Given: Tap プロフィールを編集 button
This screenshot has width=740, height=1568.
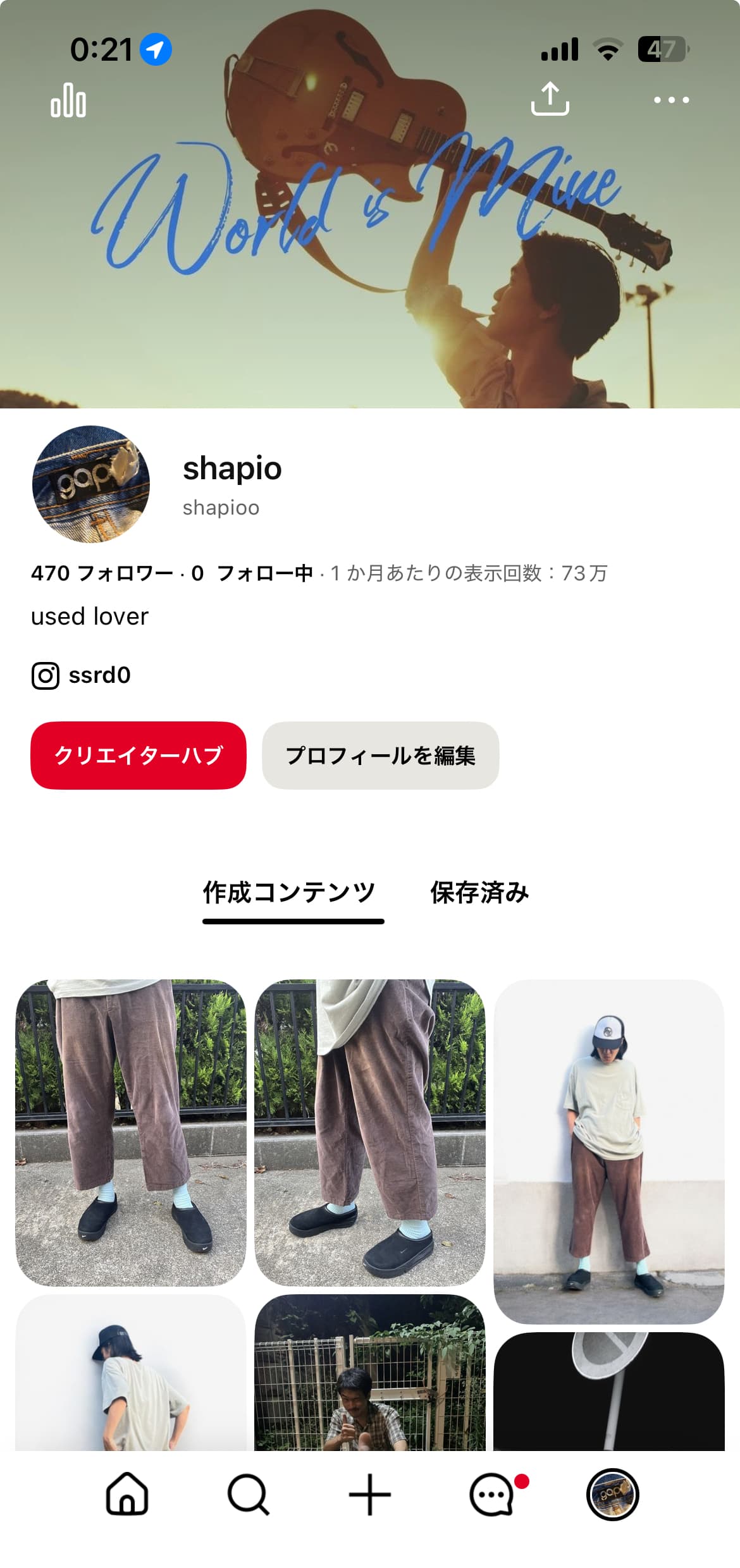Looking at the screenshot, I should click(x=380, y=755).
